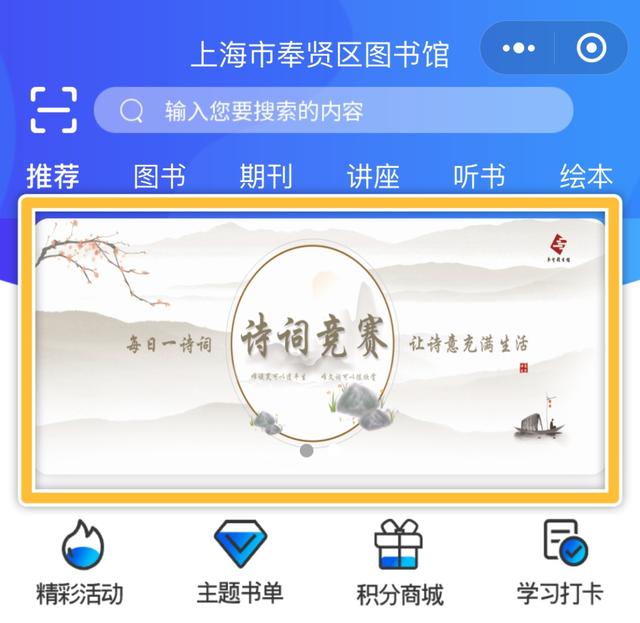Switch to the 期刊 tab
640x623 pixels.
coord(266,177)
